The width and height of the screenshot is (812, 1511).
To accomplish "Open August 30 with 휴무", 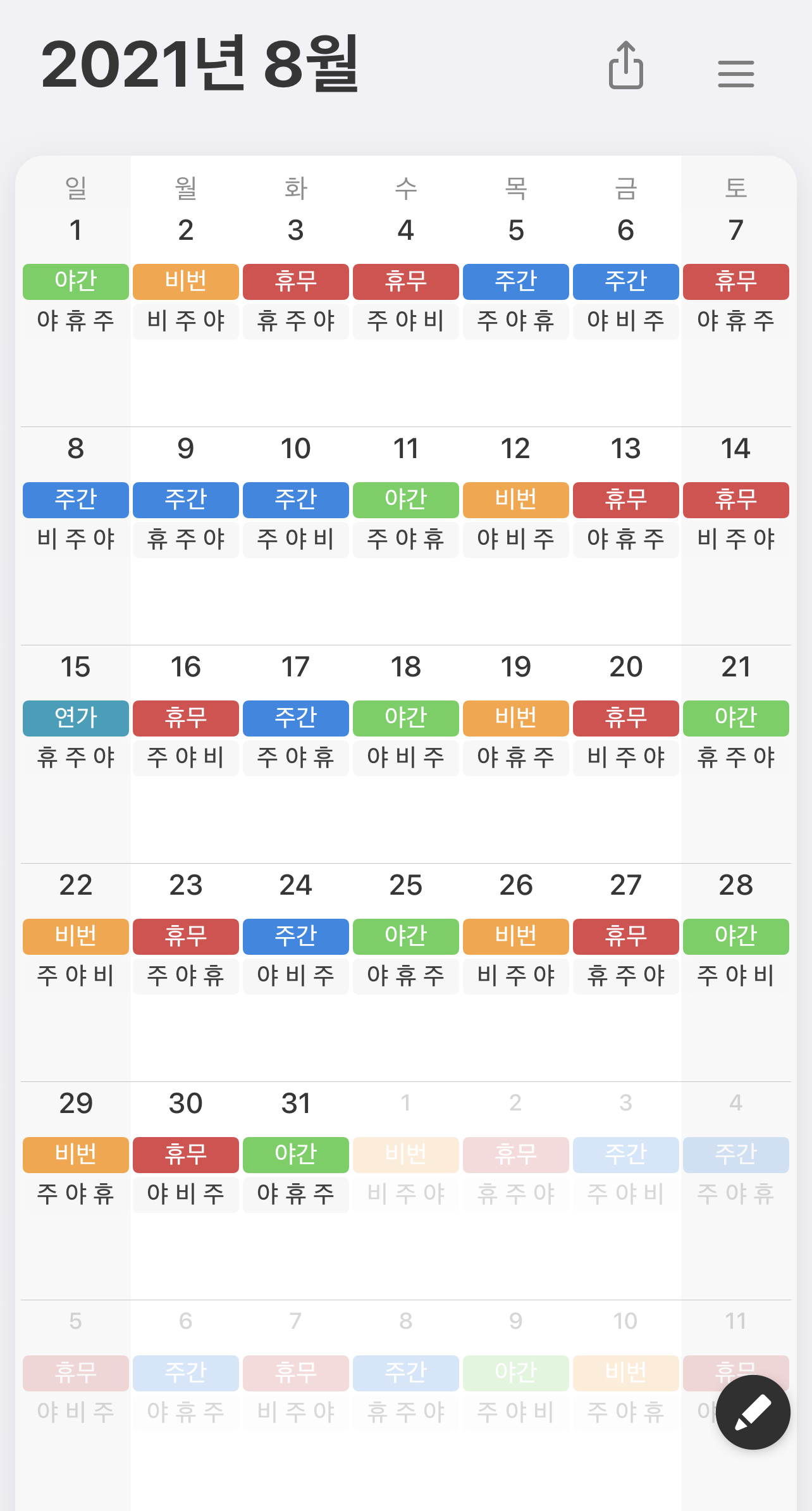I will click(186, 1190).
